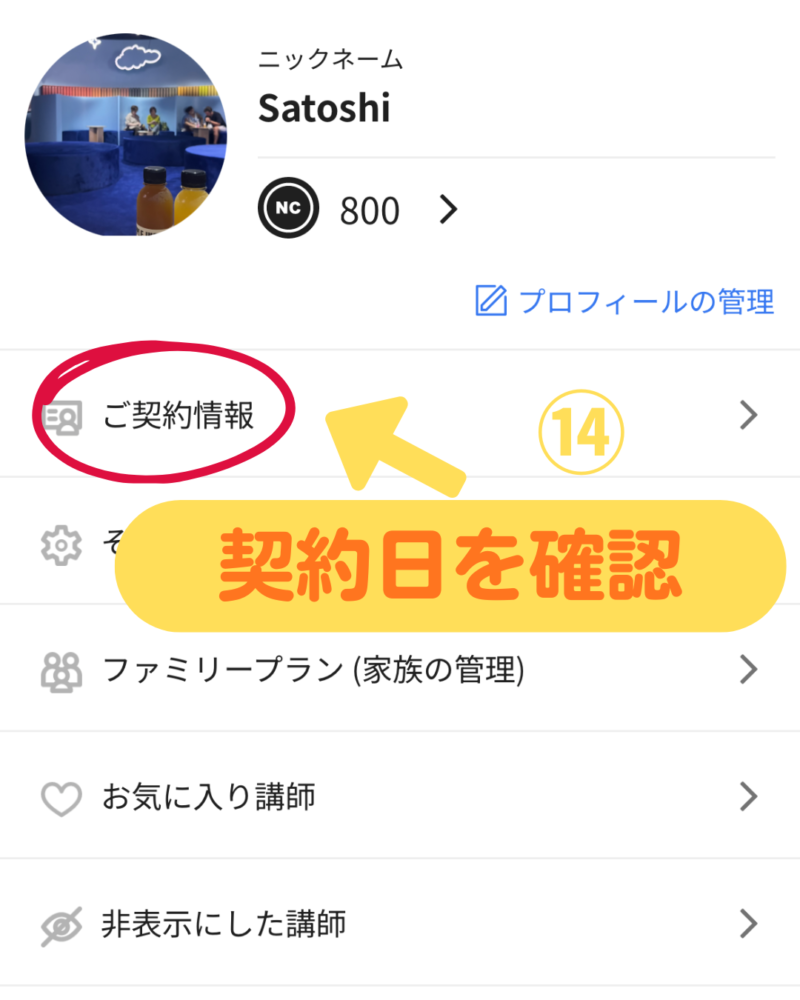Open ファミリープラン (家族の管理)
The width and height of the screenshot is (800, 1000).
pyautogui.click(x=313, y=669)
